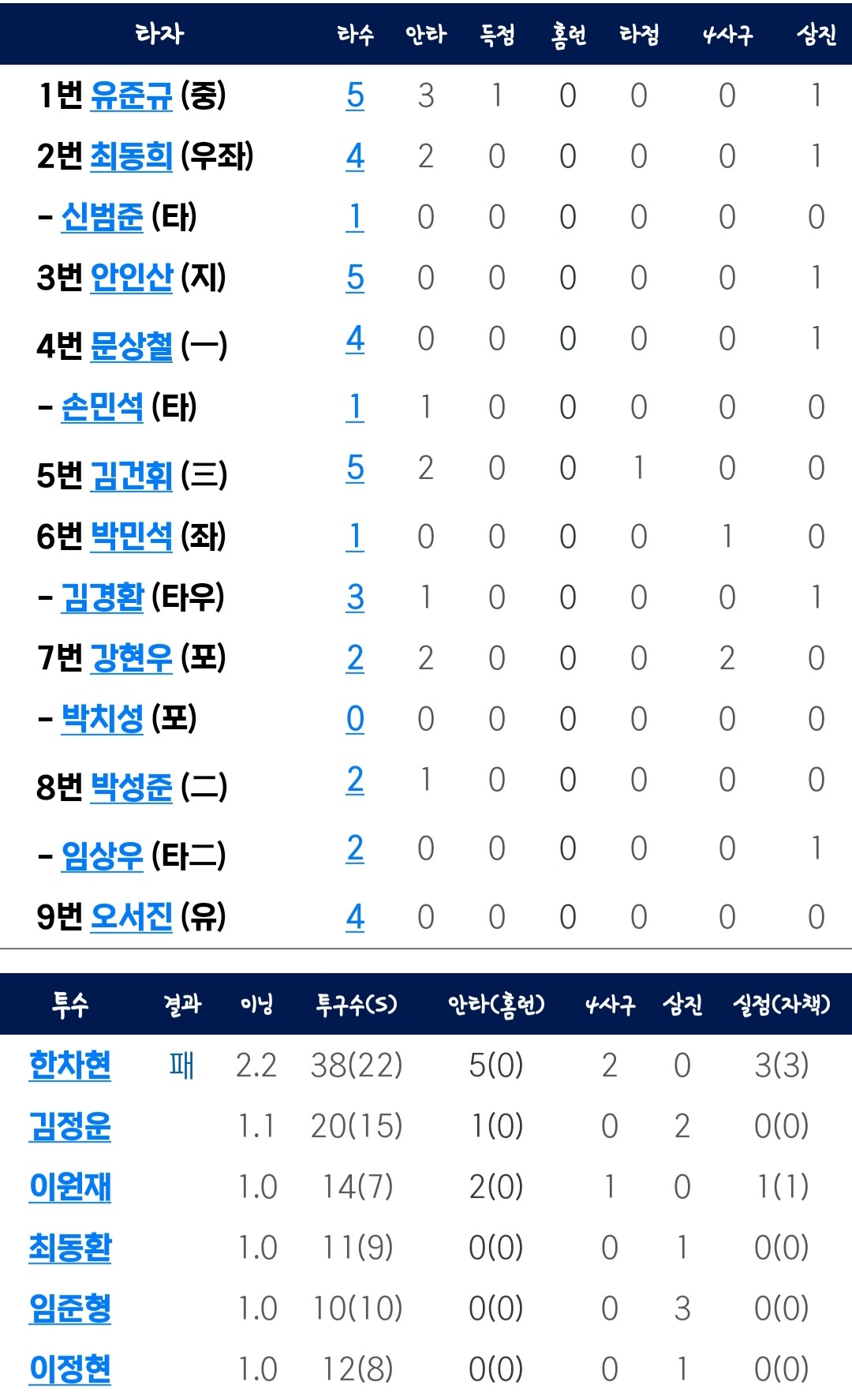Image resolution: width=852 pixels, height=1400 pixels.
Task: Open 안인산's player link
Action: click(131, 278)
